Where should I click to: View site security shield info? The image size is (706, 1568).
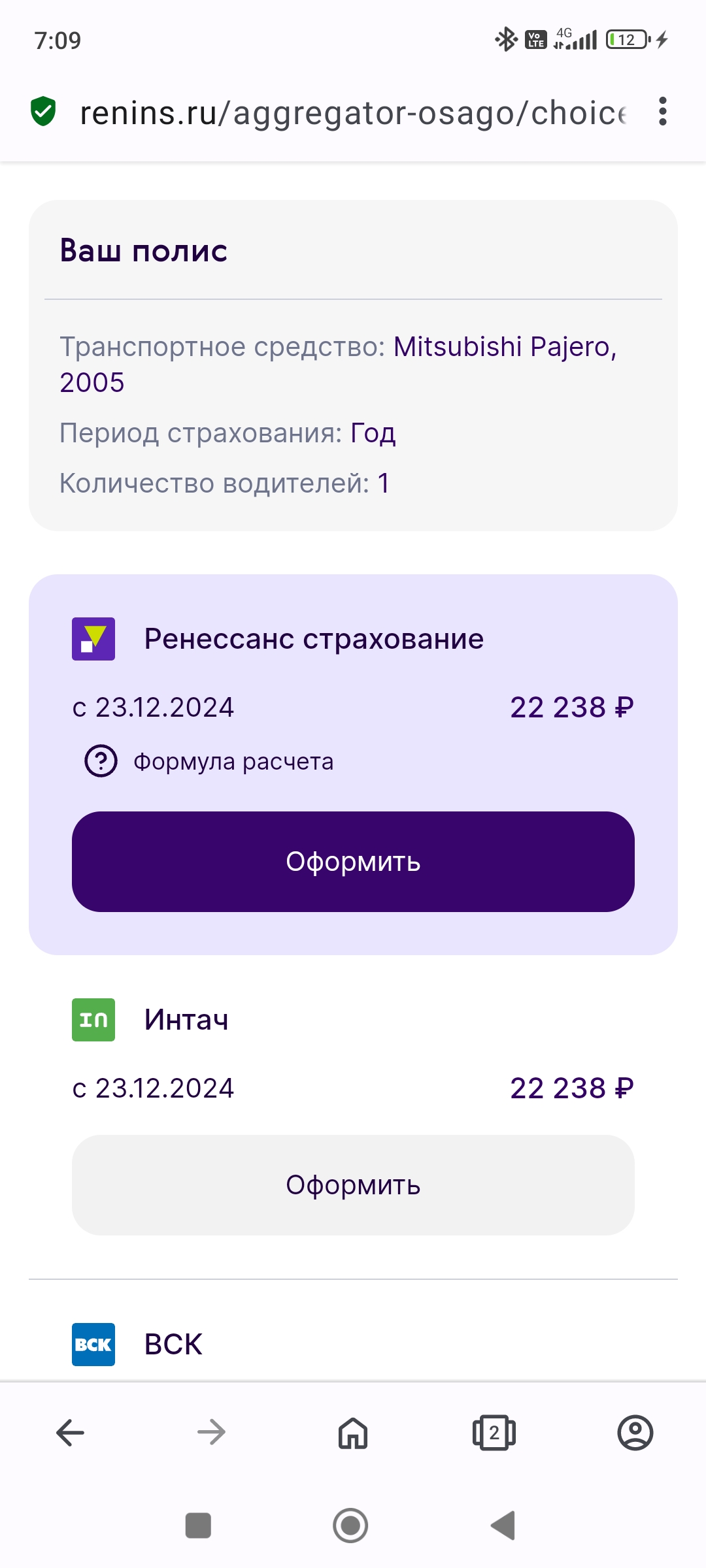(43, 111)
